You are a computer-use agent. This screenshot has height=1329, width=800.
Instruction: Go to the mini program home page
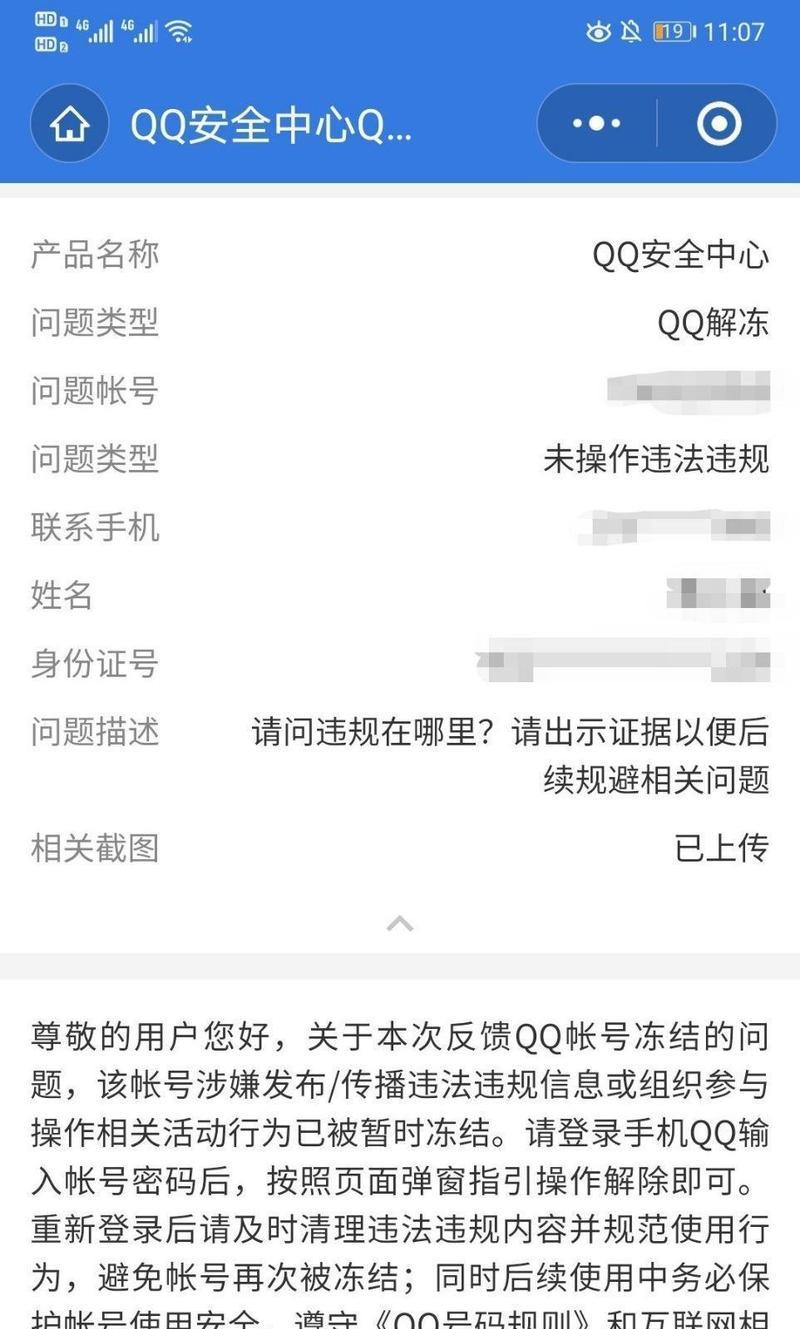[x=69, y=124]
